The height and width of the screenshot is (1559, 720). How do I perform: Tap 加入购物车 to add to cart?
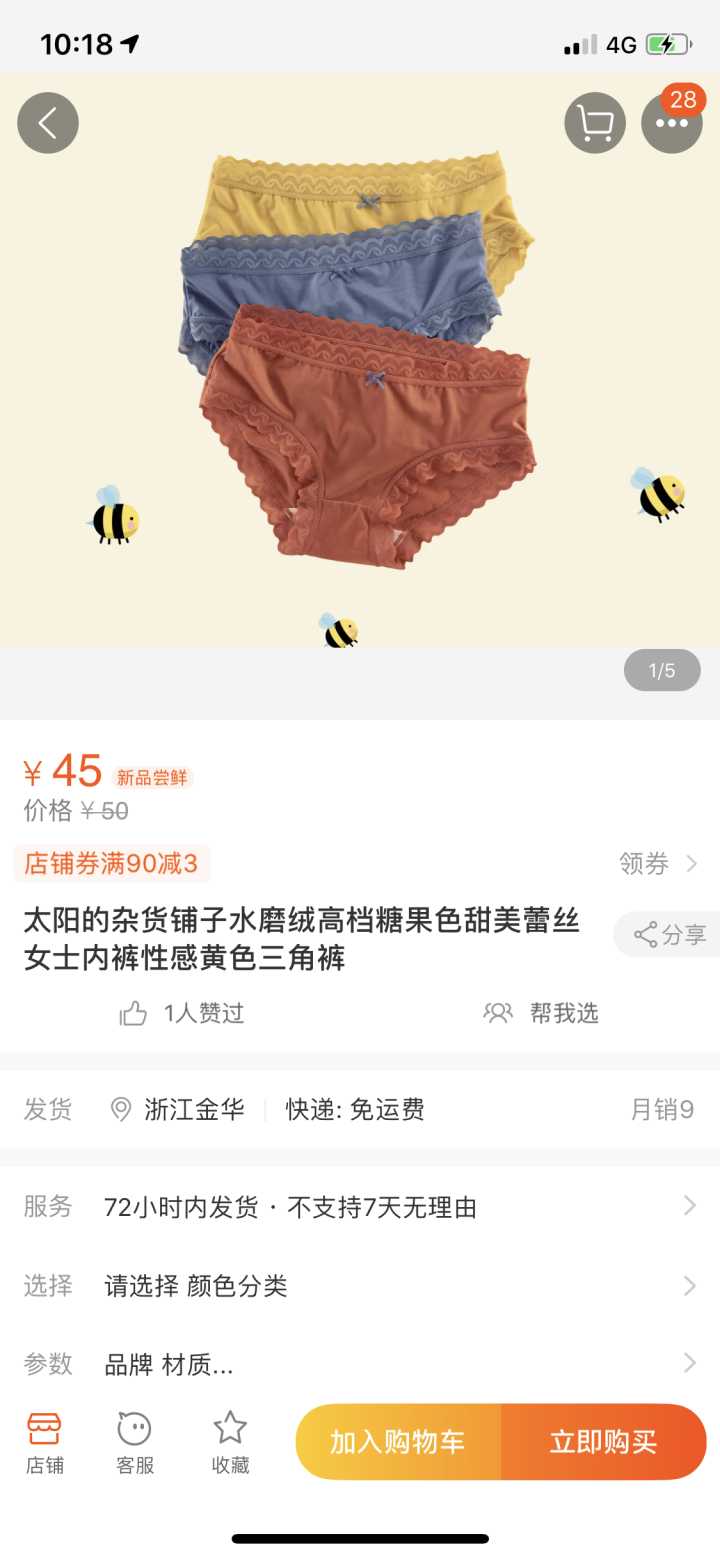pyautogui.click(x=398, y=1442)
